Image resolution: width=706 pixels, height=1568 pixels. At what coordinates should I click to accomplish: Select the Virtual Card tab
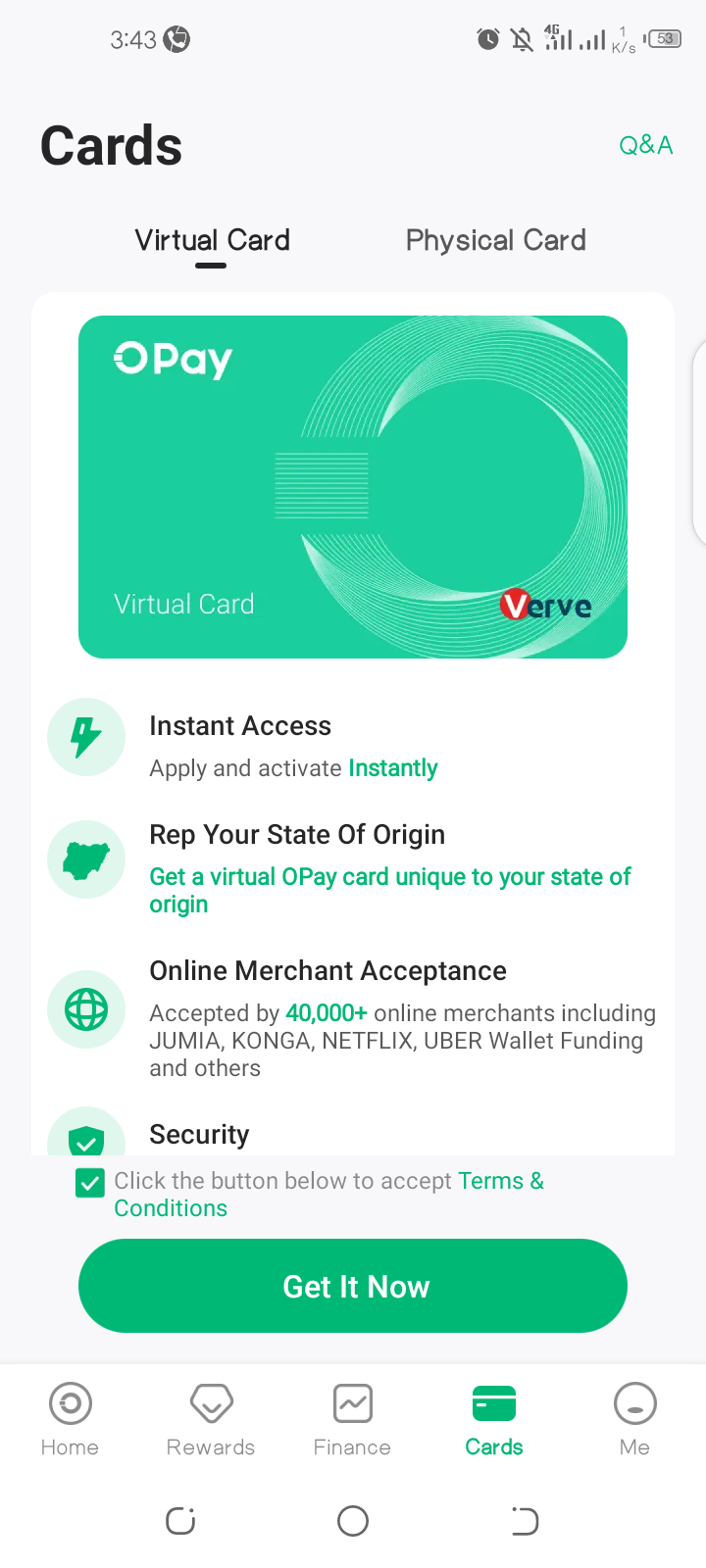point(212,240)
